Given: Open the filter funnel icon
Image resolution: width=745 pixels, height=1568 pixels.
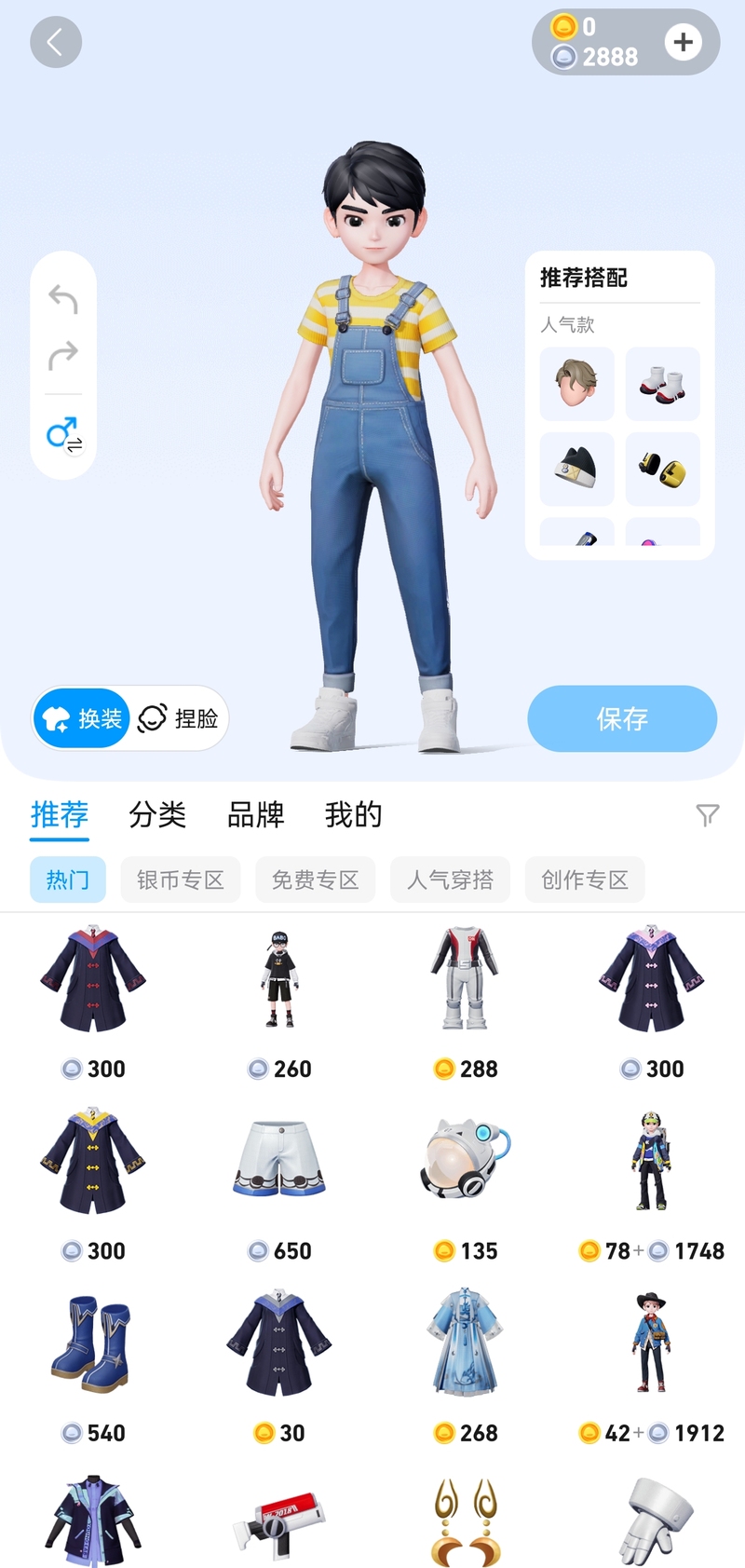Looking at the screenshot, I should pyautogui.click(x=707, y=815).
